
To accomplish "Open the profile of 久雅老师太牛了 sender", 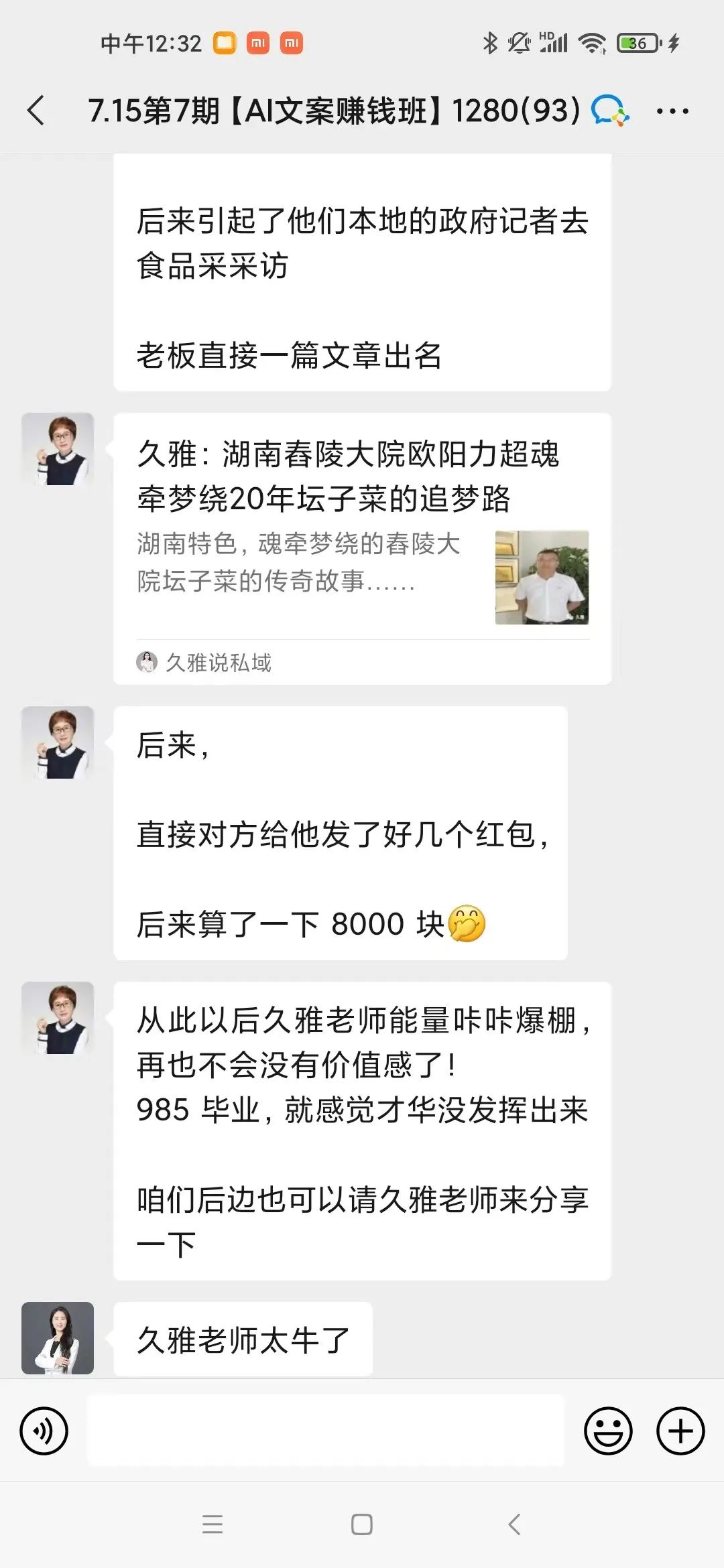I will tap(58, 1338).
